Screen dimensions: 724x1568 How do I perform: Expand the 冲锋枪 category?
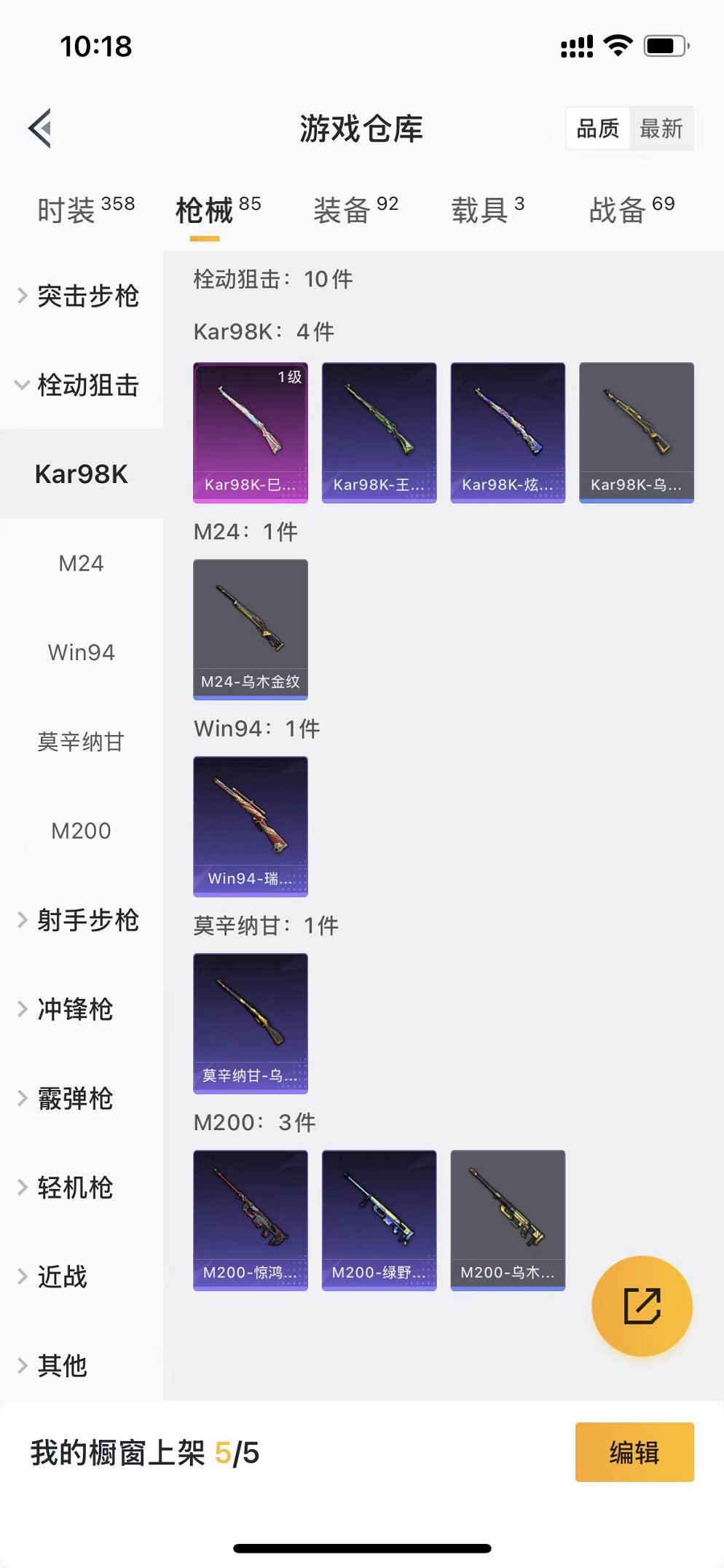[73, 1009]
